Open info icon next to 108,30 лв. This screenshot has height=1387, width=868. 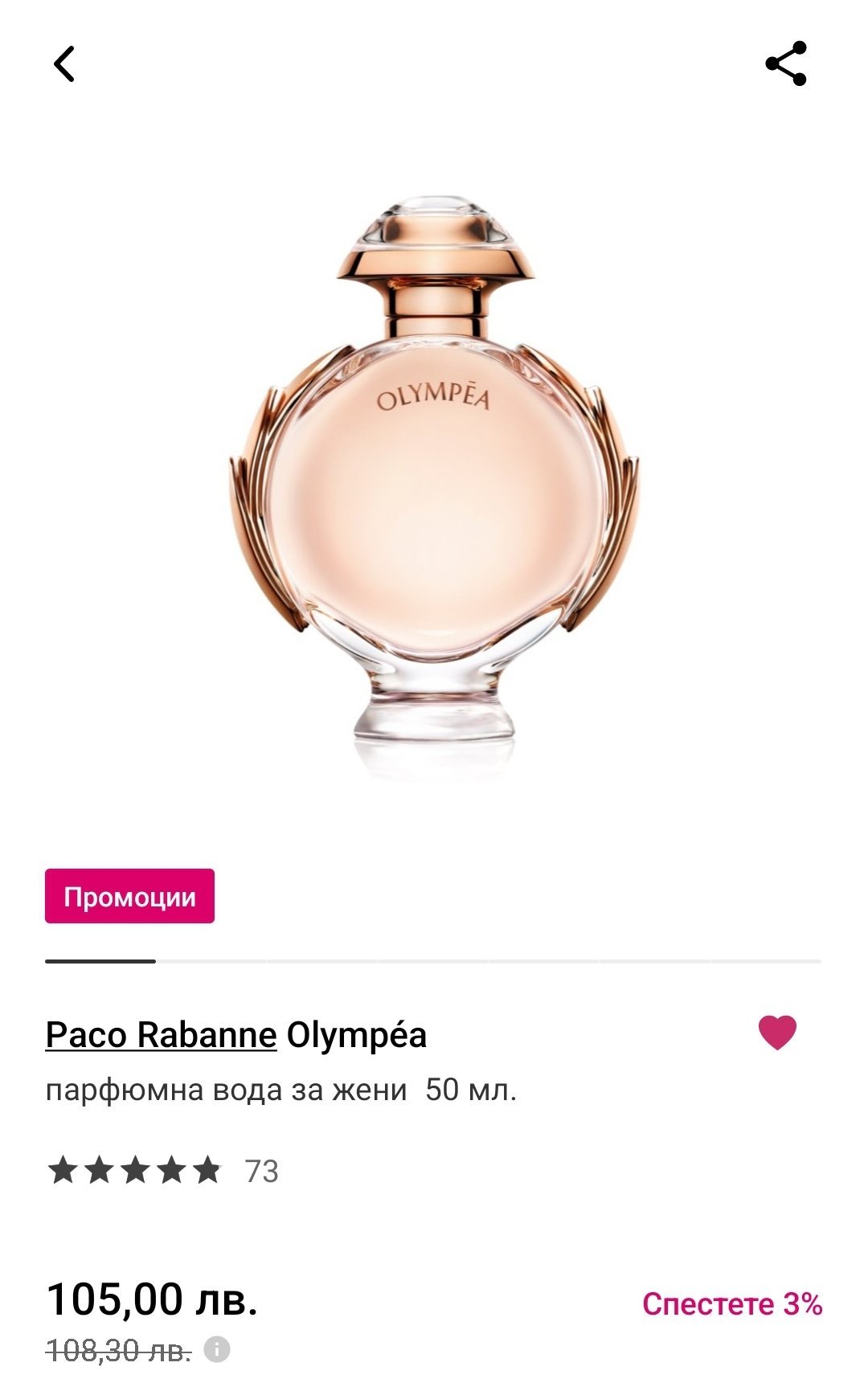217,1348
